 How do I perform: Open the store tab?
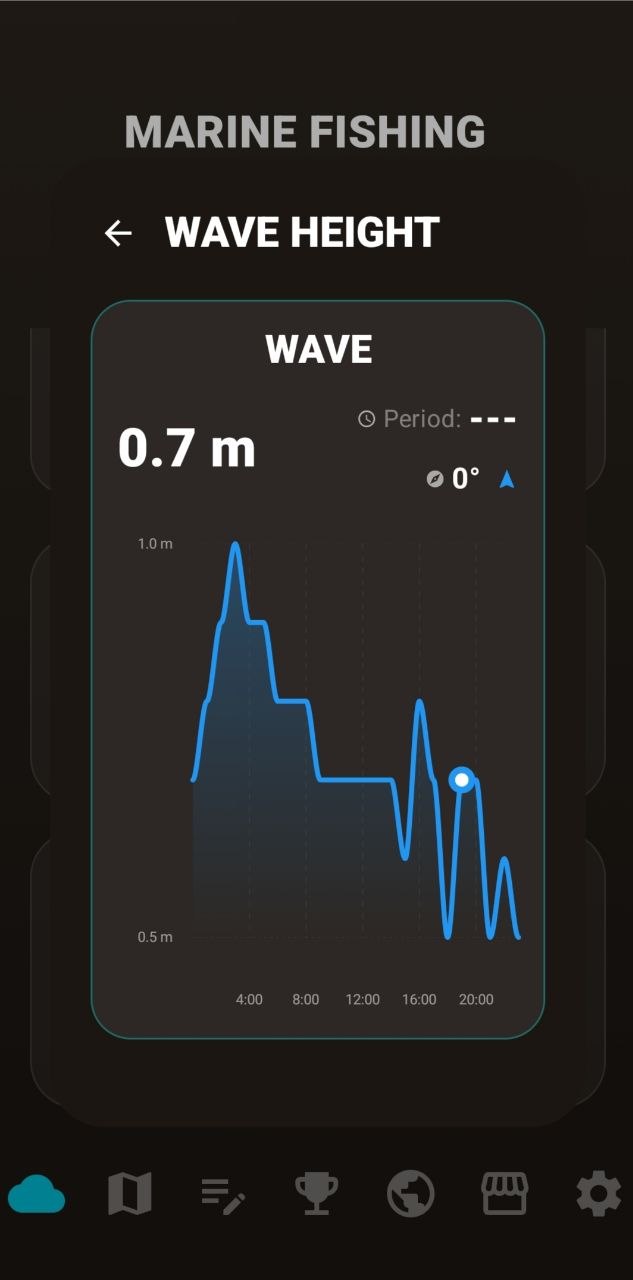pyautogui.click(x=504, y=1194)
